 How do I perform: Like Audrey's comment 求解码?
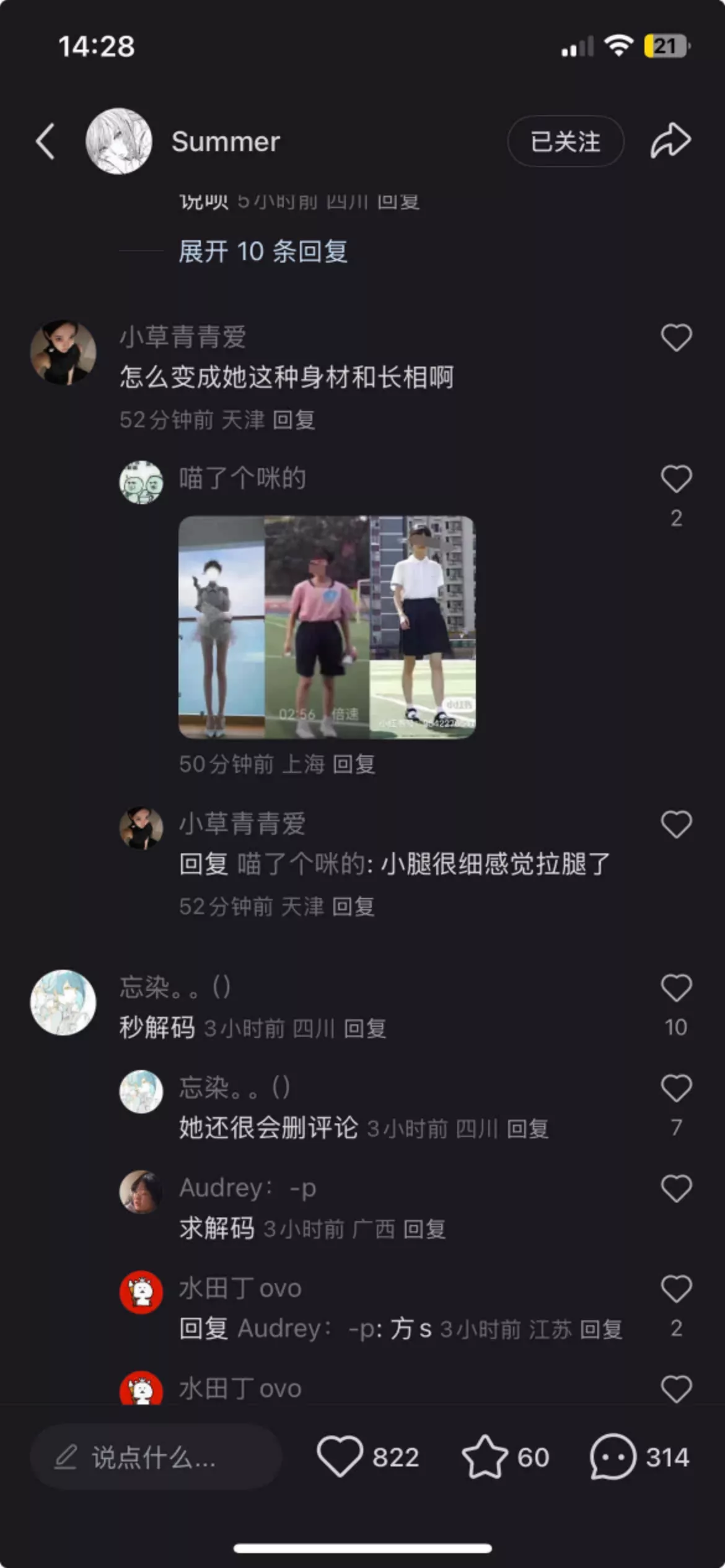[x=676, y=1188]
